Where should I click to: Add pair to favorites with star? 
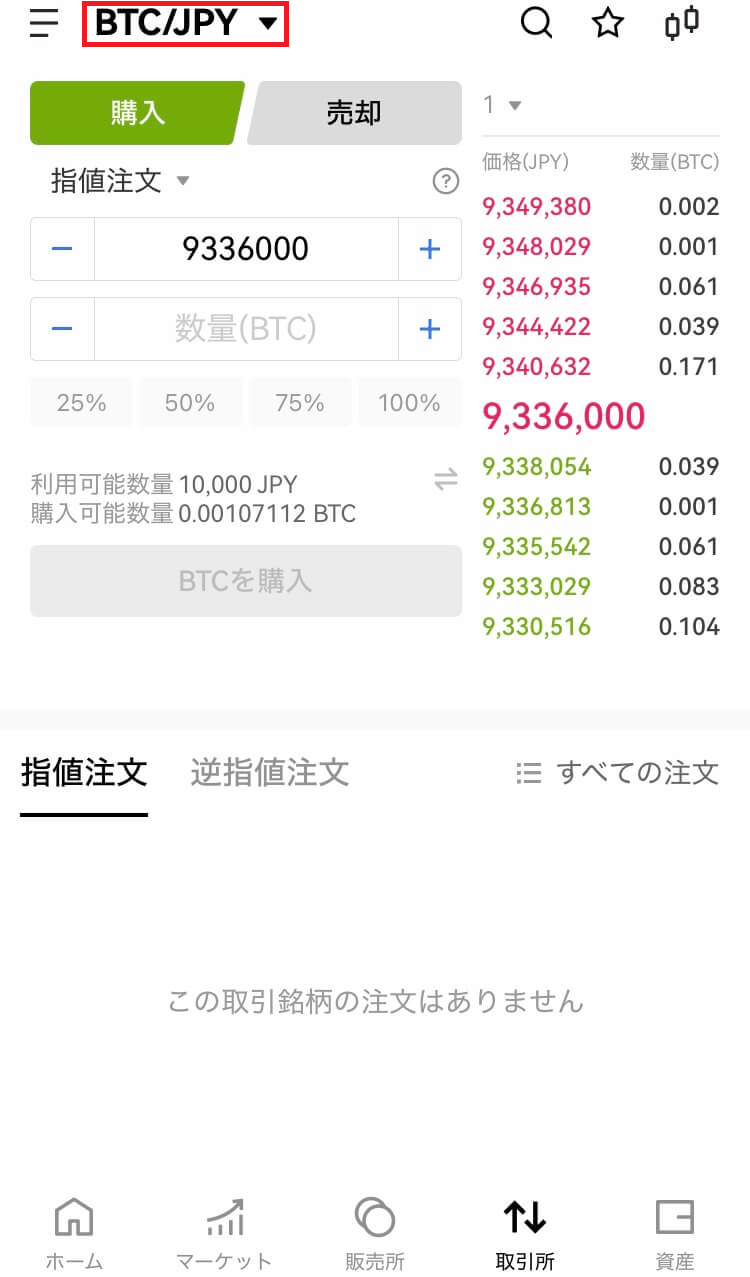(608, 23)
